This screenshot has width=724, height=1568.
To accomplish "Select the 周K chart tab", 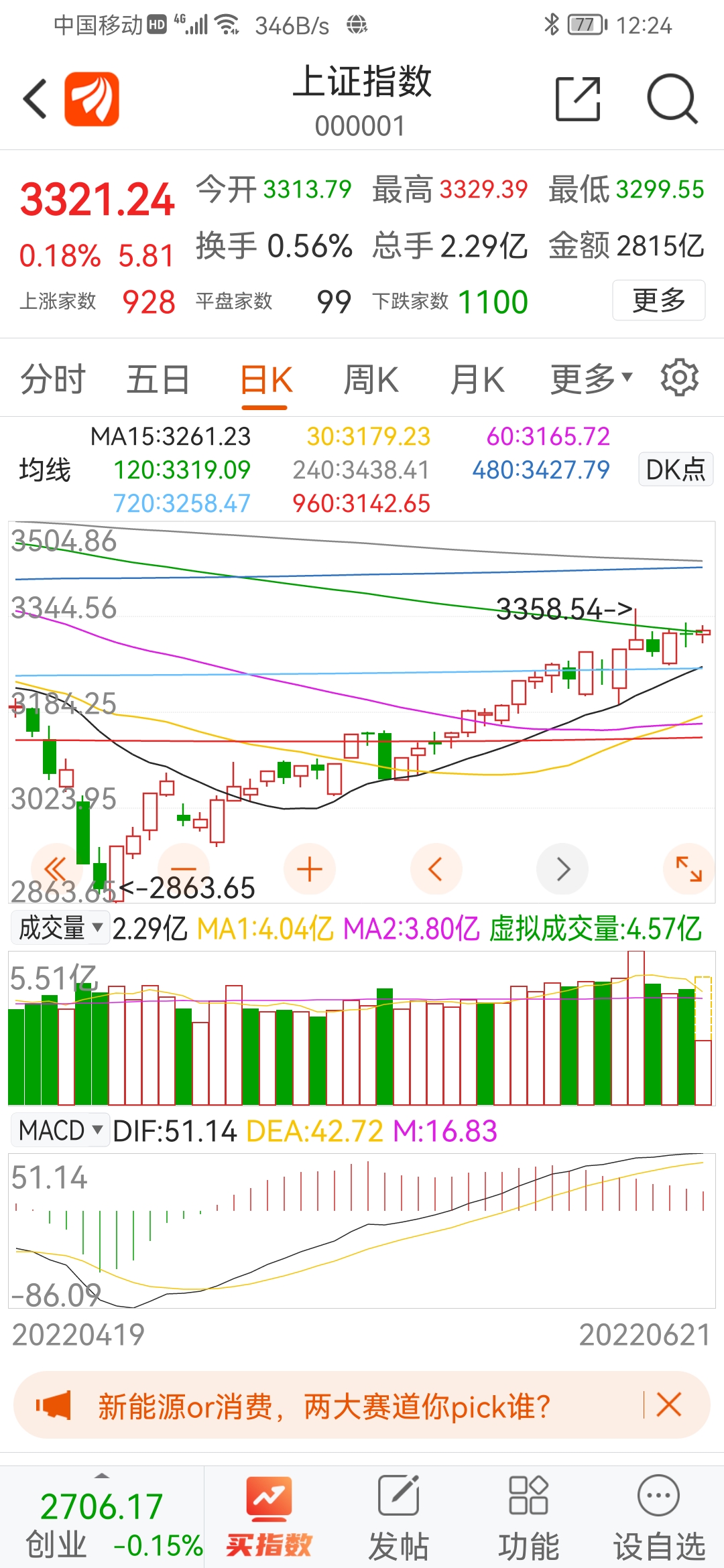I will tap(371, 379).
